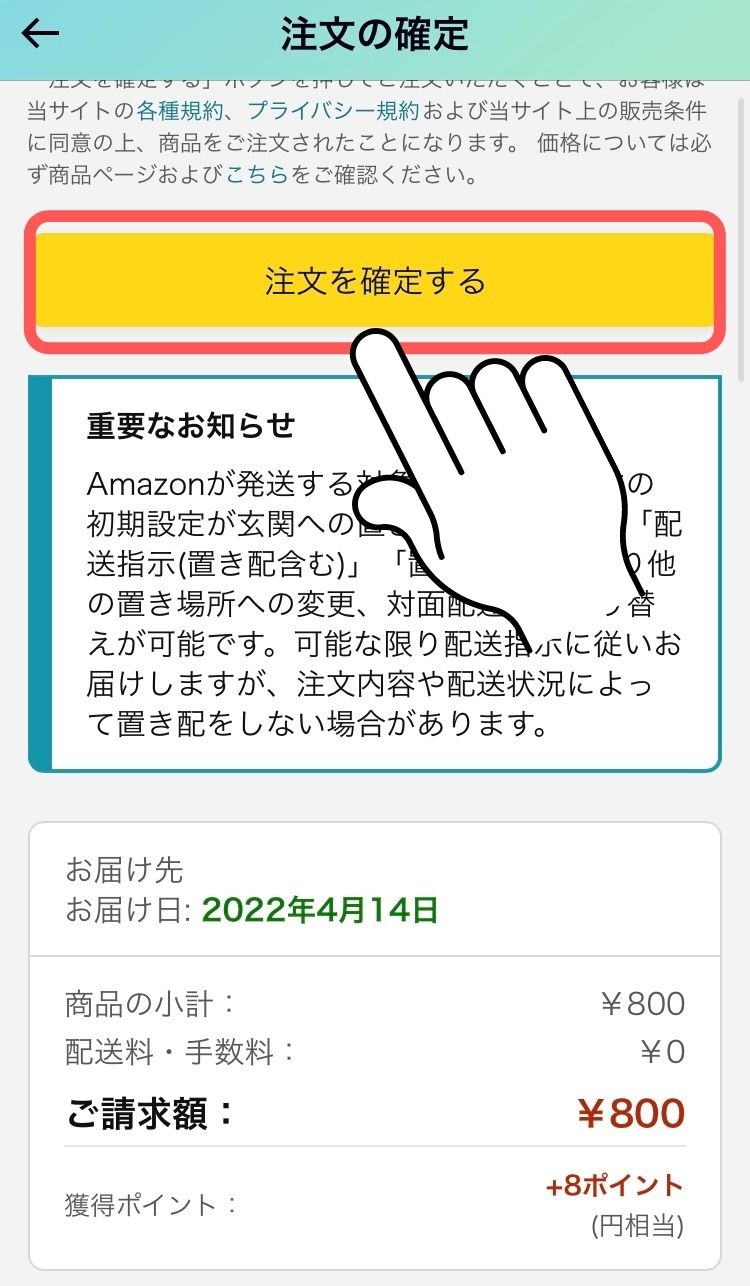Go back using the top arrow

pyautogui.click(x=40, y=35)
